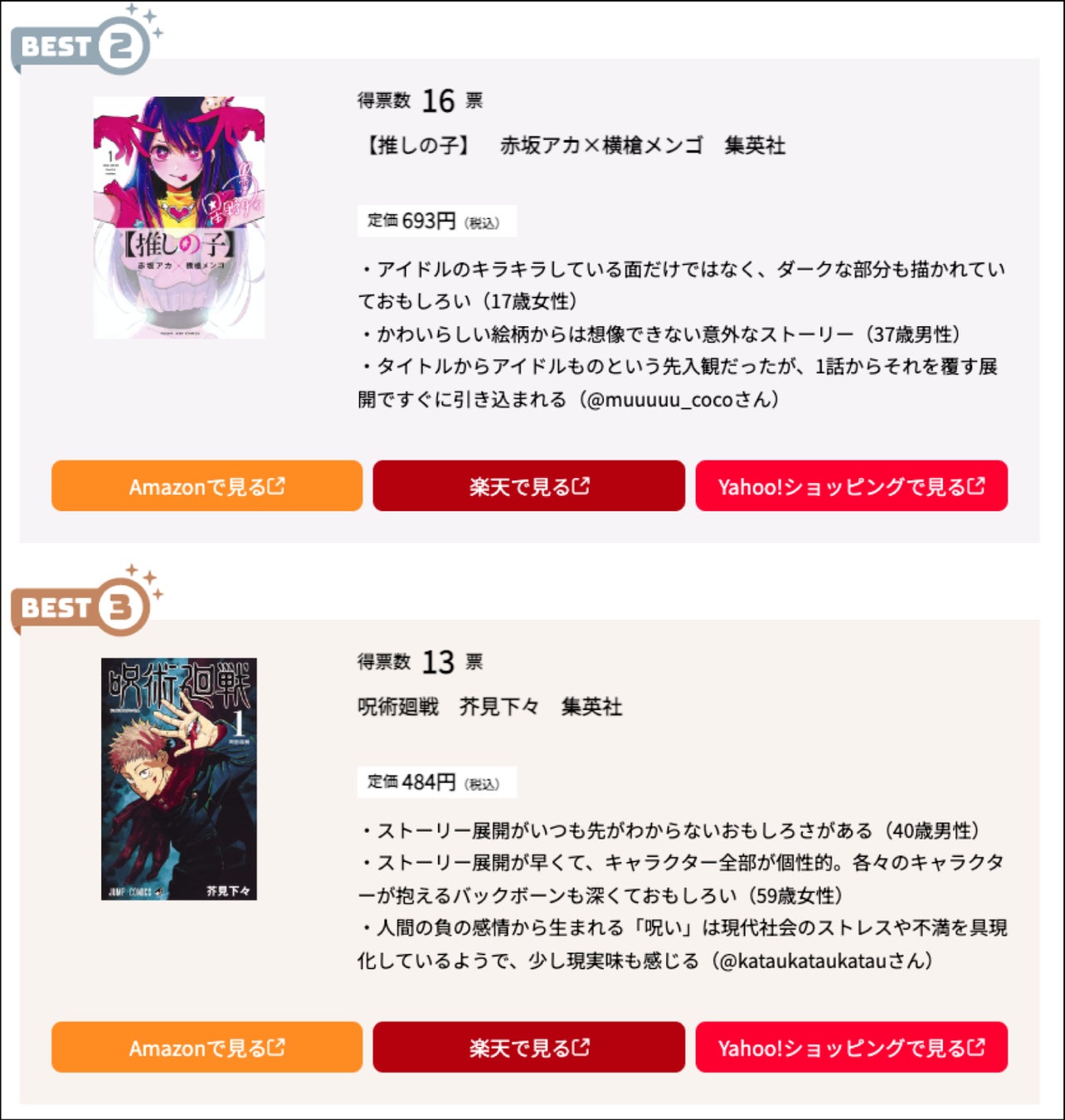Open 【推しの子】 on Amazon
1065x1120 pixels.
tap(207, 486)
